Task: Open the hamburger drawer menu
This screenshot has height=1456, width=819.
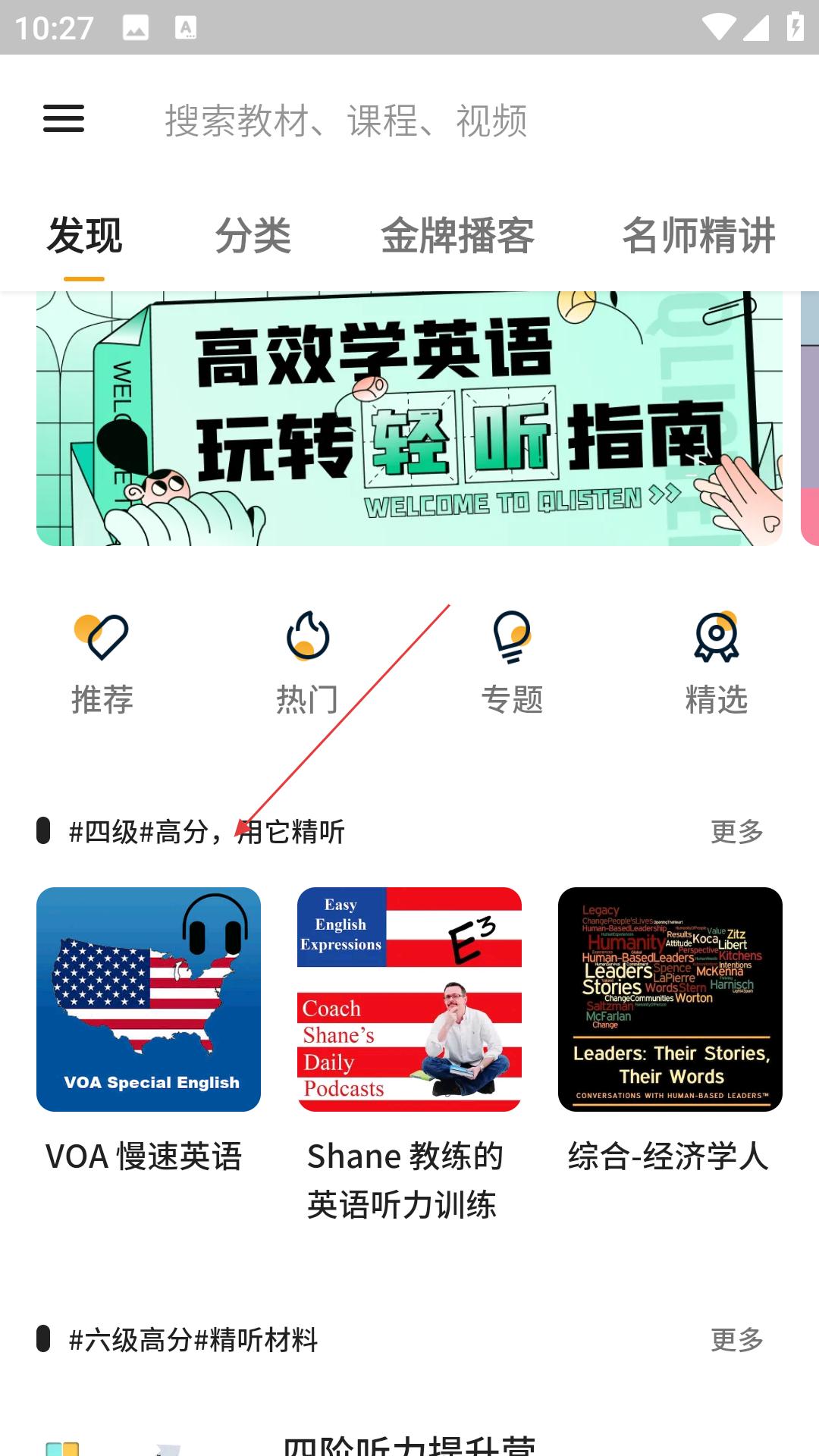Action: point(64,119)
